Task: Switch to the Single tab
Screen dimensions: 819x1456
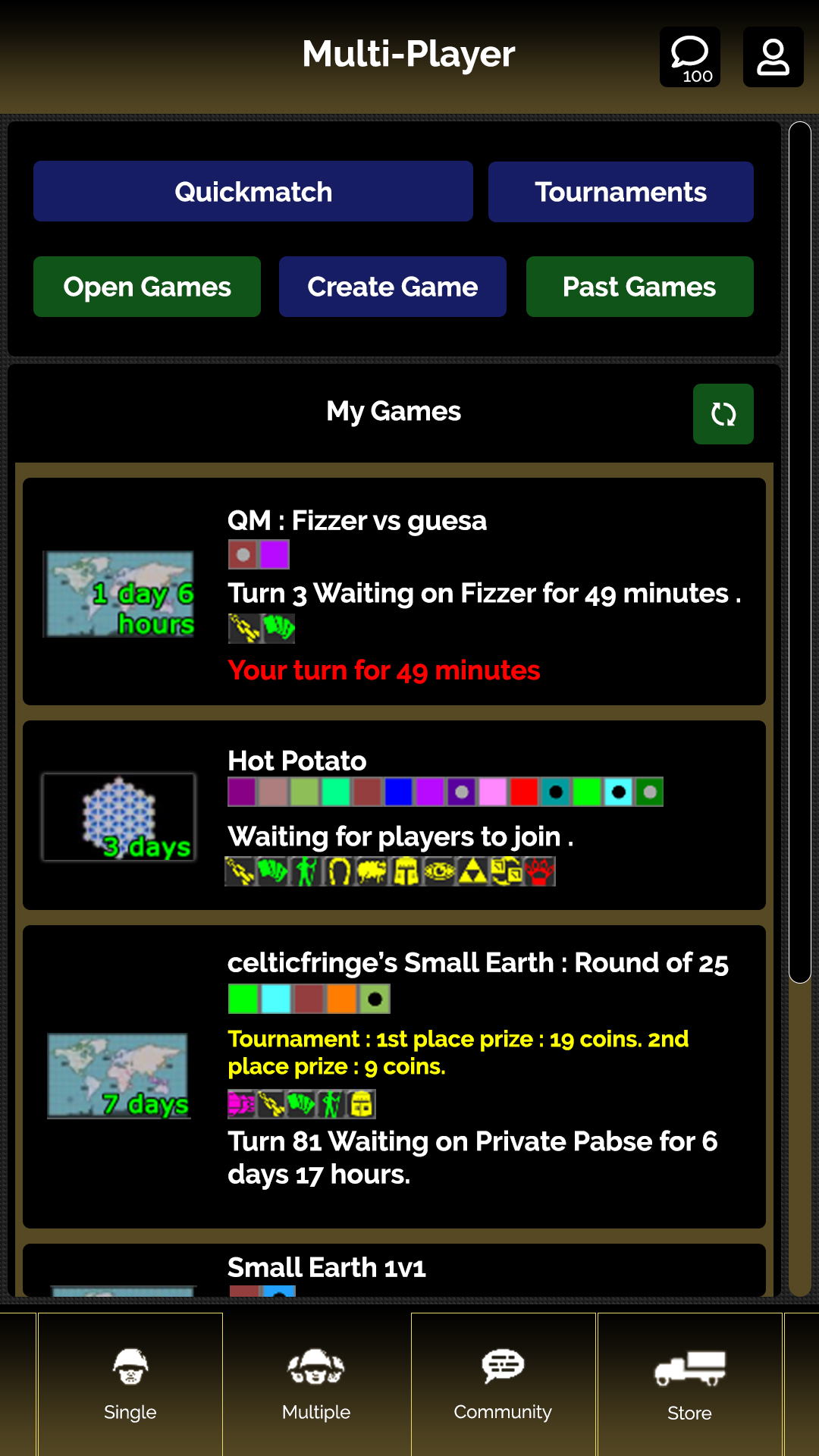Action: 130,1384
